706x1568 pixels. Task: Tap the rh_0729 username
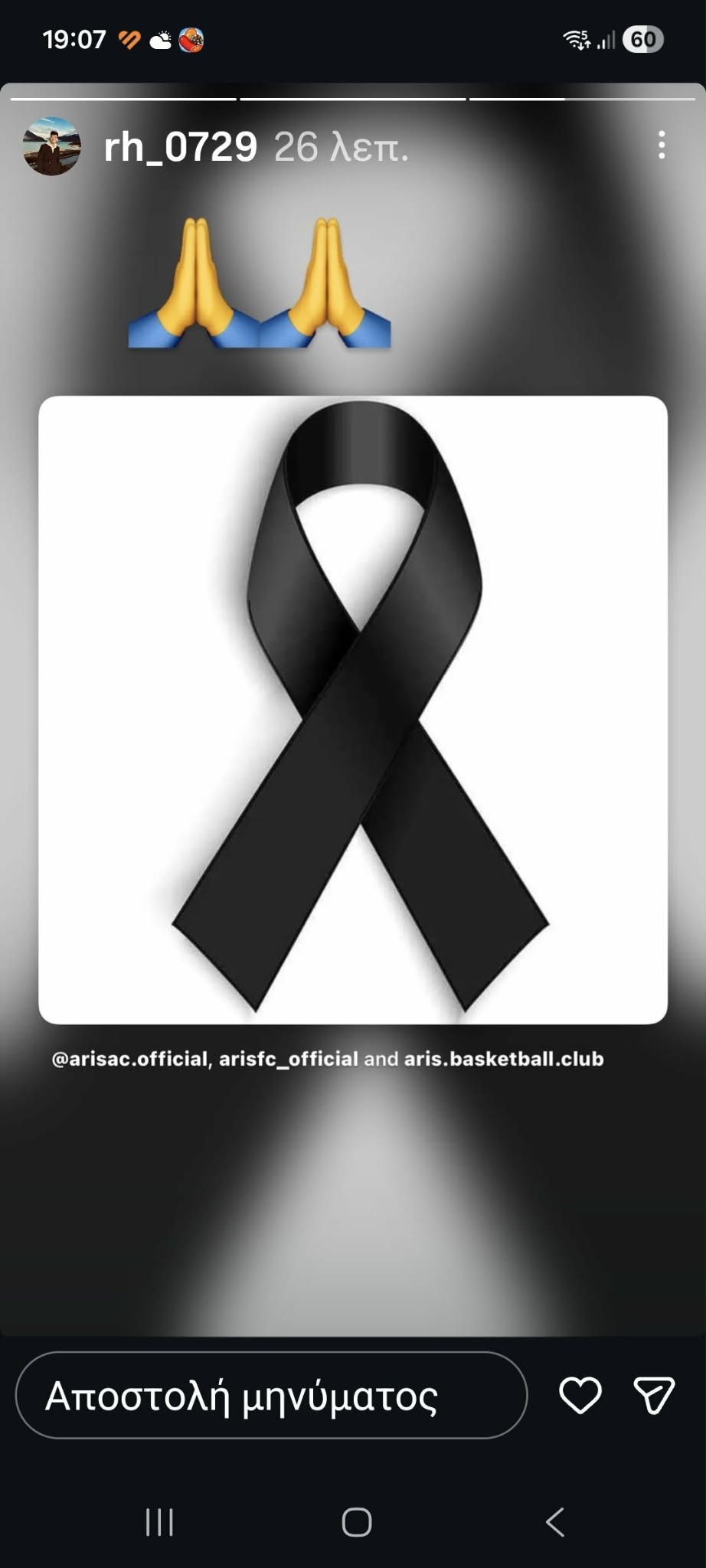[x=180, y=146]
